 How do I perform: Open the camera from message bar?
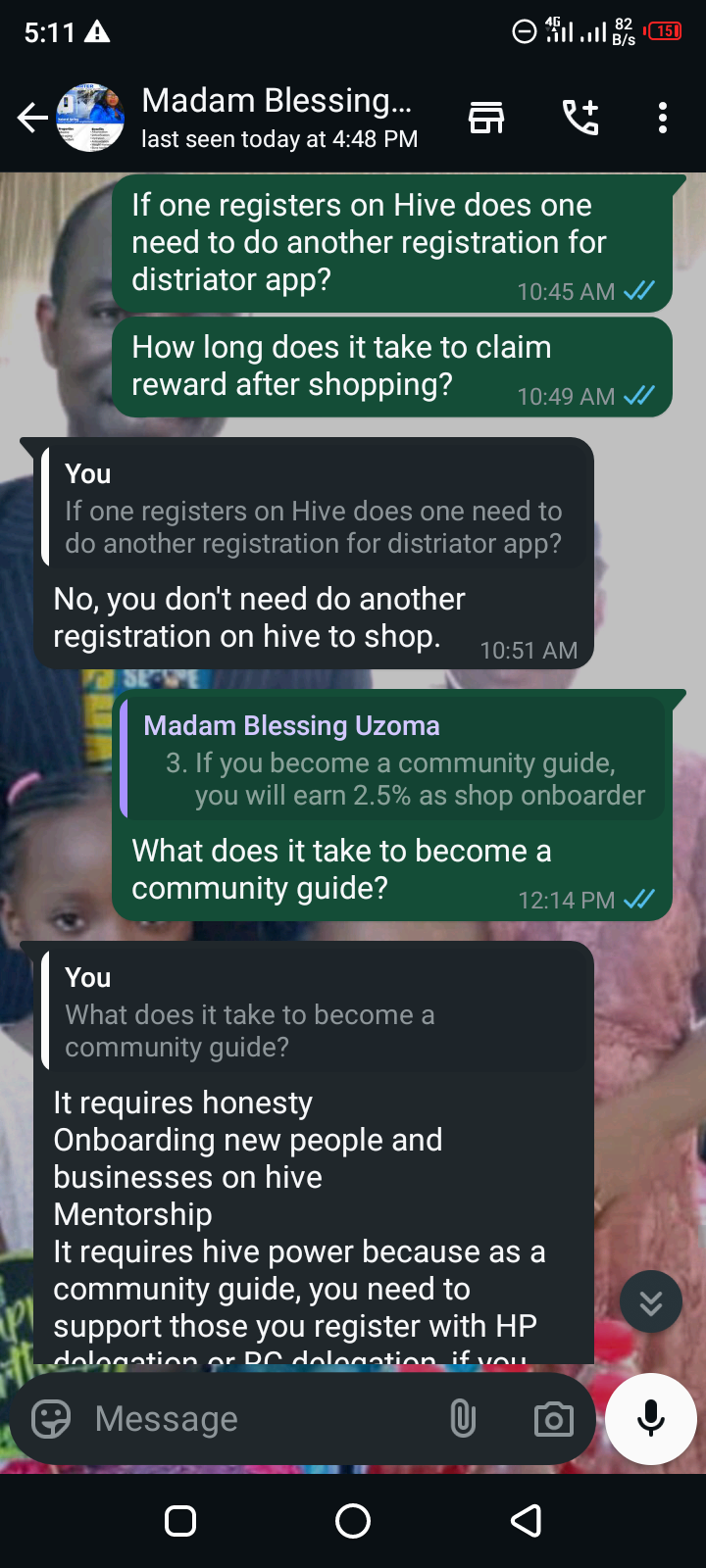(x=553, y=1419)
